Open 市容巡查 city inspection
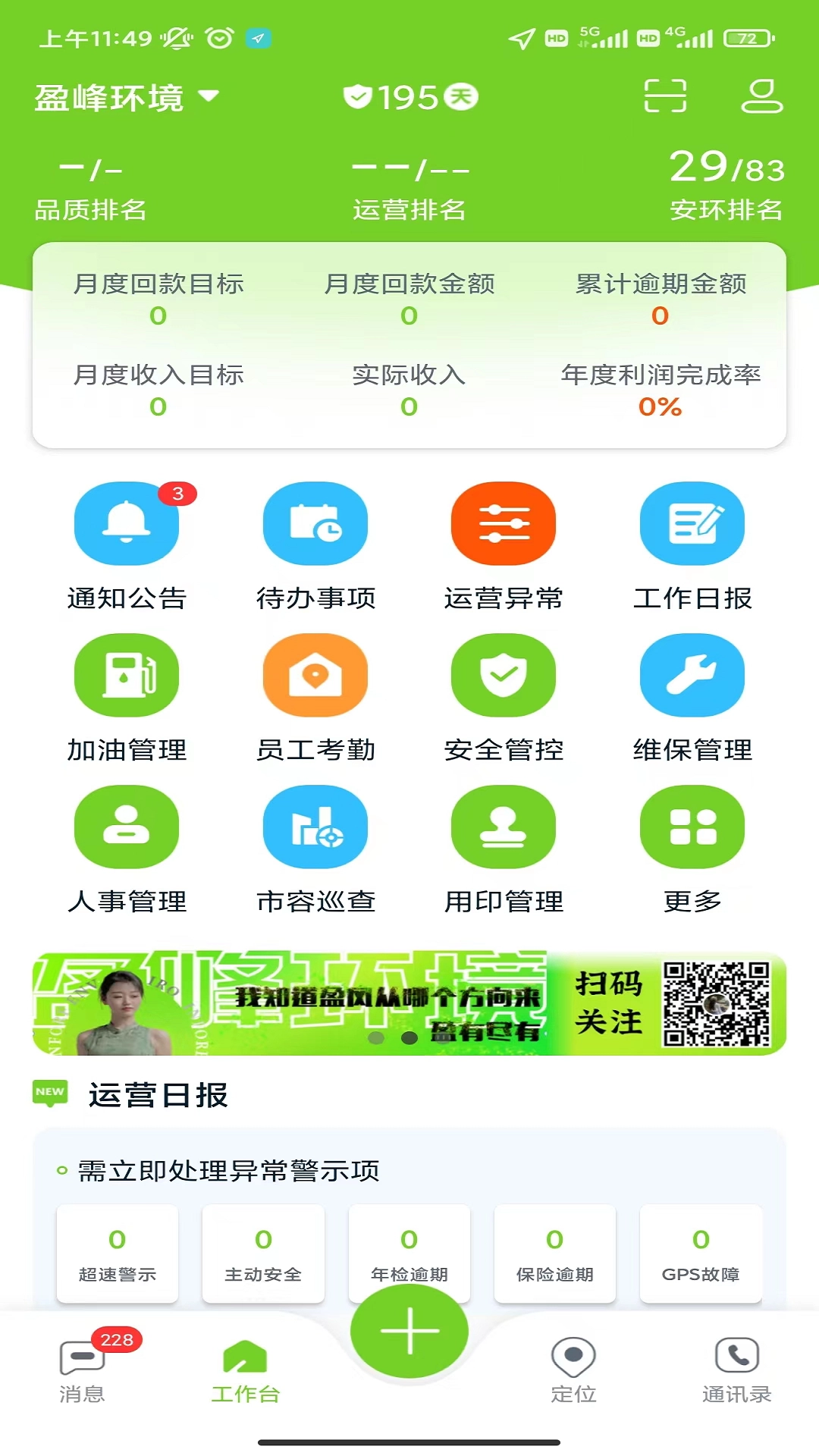 [x=315, y=827]
